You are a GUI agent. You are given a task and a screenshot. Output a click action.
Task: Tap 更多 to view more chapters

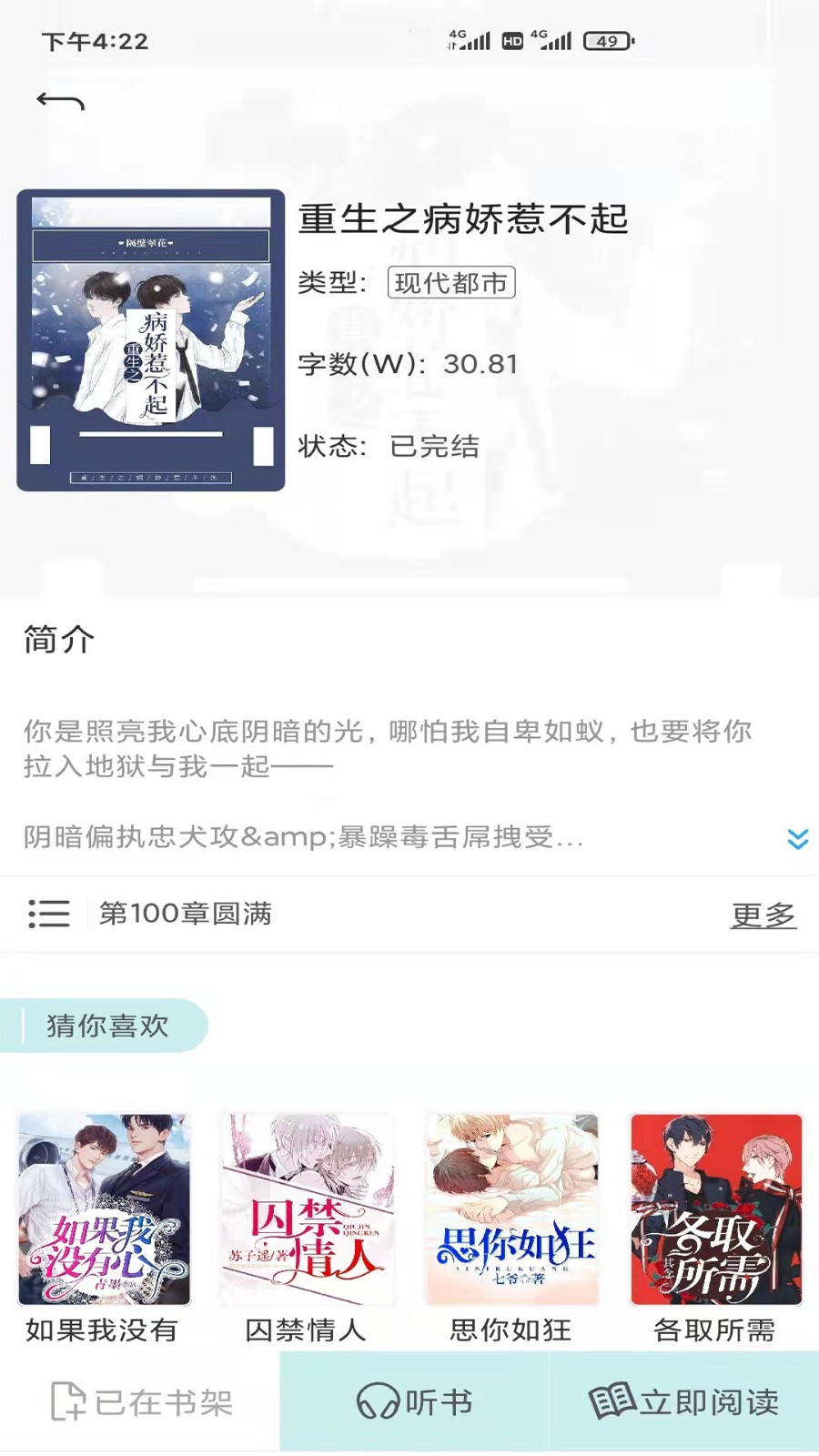[763, 915]
